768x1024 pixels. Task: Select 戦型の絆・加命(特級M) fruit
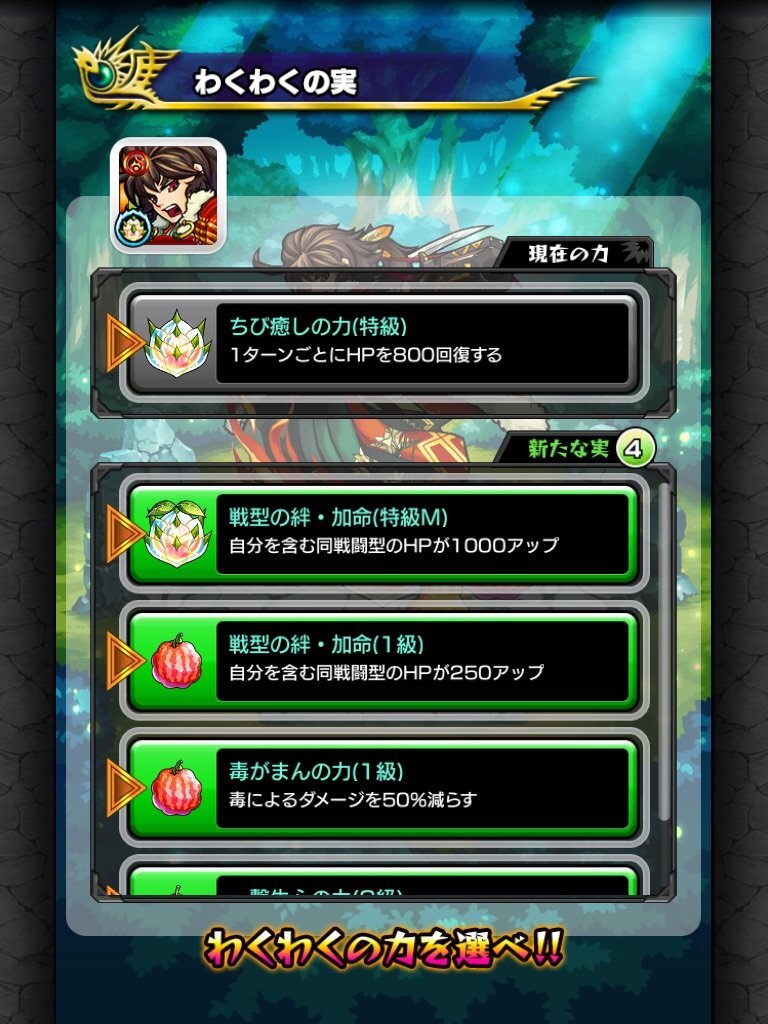coord(383,534)
